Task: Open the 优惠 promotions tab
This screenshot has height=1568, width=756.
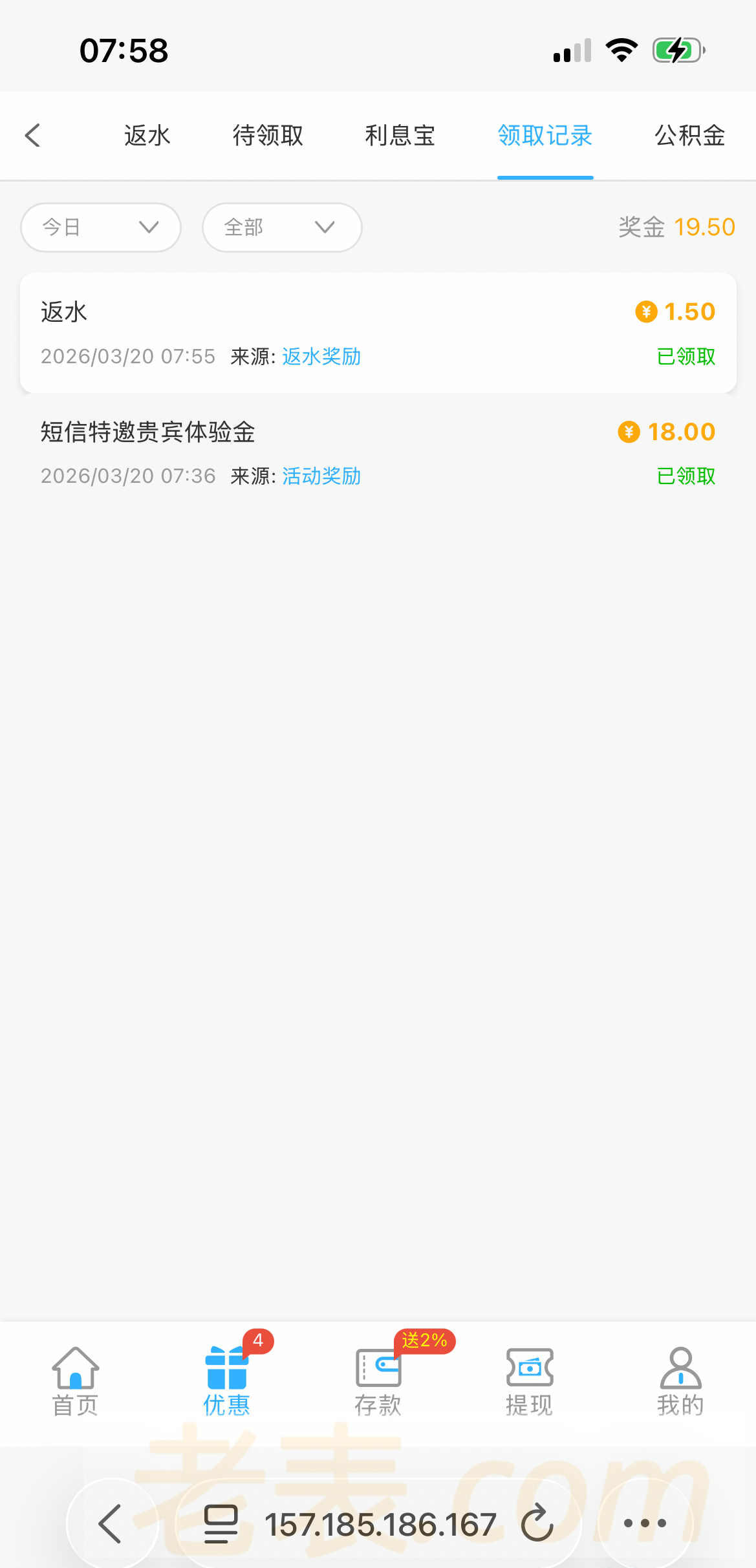Action: click(226, 1381)
